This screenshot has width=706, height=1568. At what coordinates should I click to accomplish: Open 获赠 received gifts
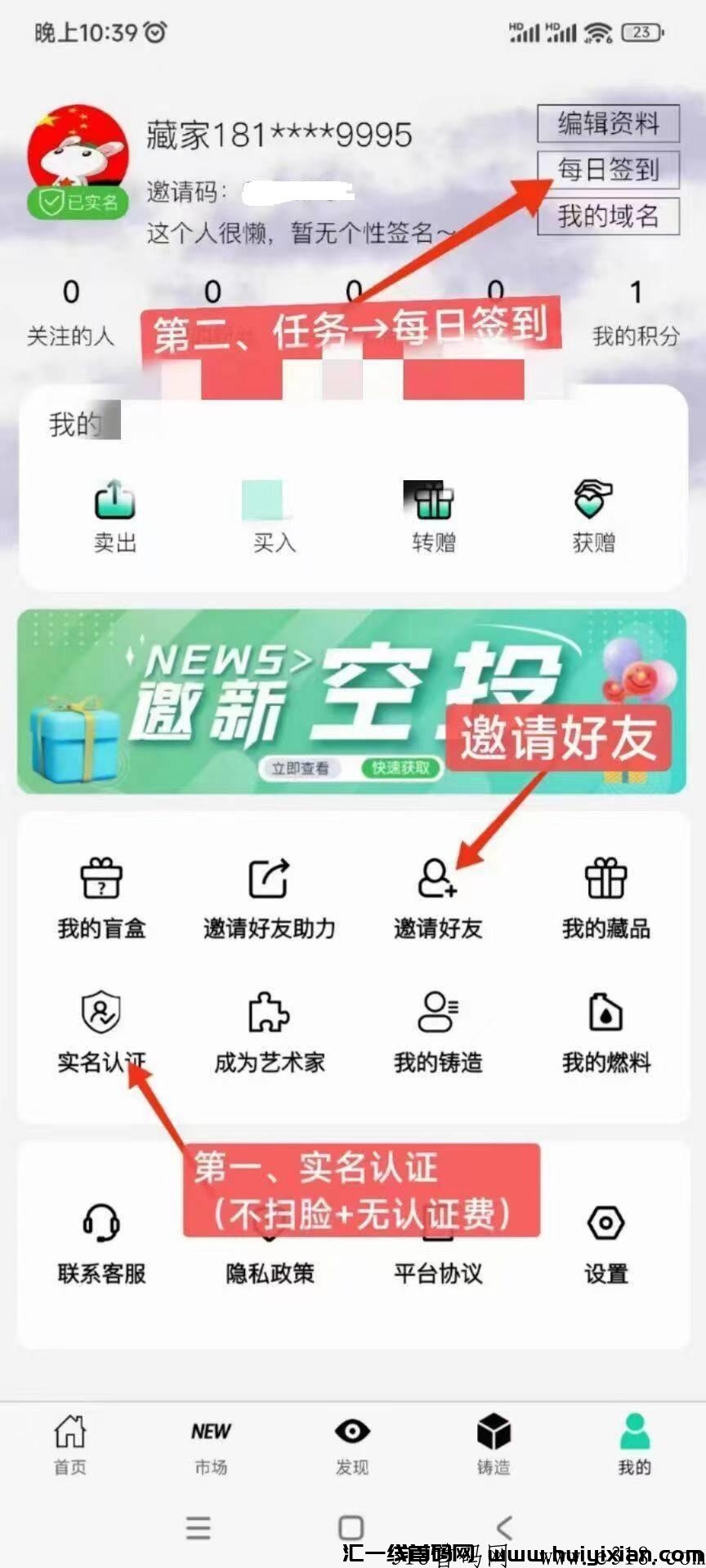click(x=593, y=516)
